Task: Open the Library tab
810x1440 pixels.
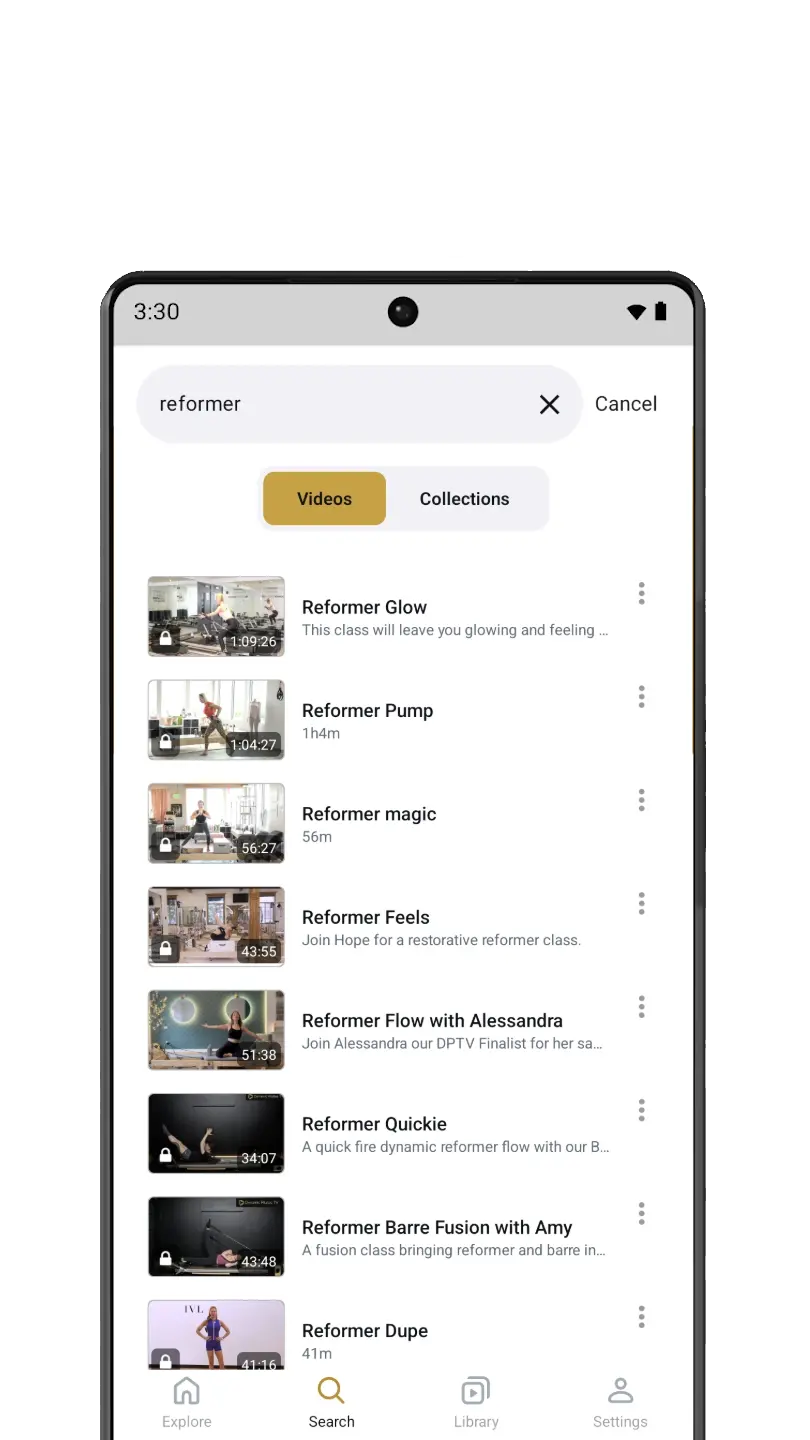Action: 476,1403
